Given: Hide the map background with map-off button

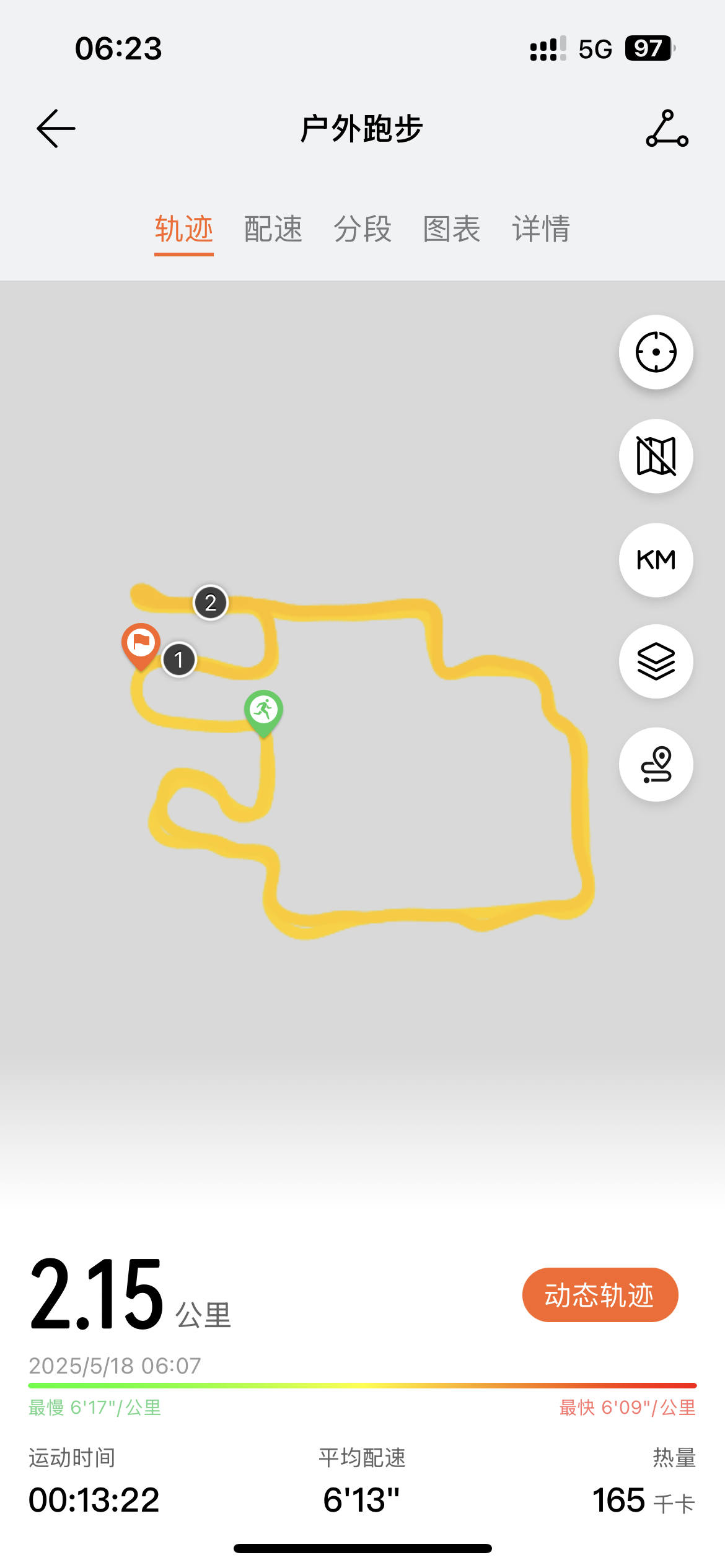Looking at the screenshot, I should coord(656,456).
